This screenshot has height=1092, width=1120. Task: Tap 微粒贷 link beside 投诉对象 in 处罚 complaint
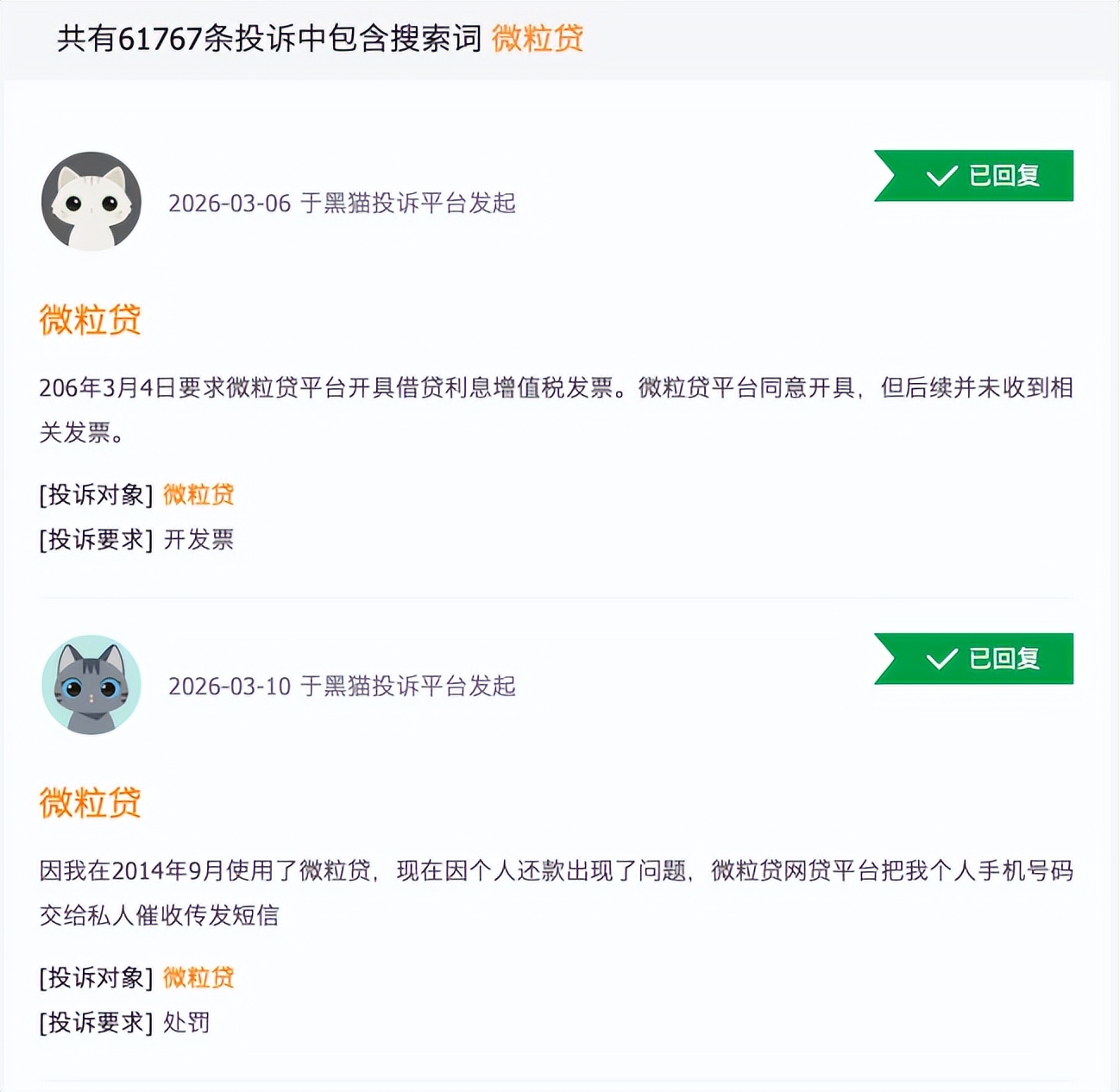pos(198,977)
